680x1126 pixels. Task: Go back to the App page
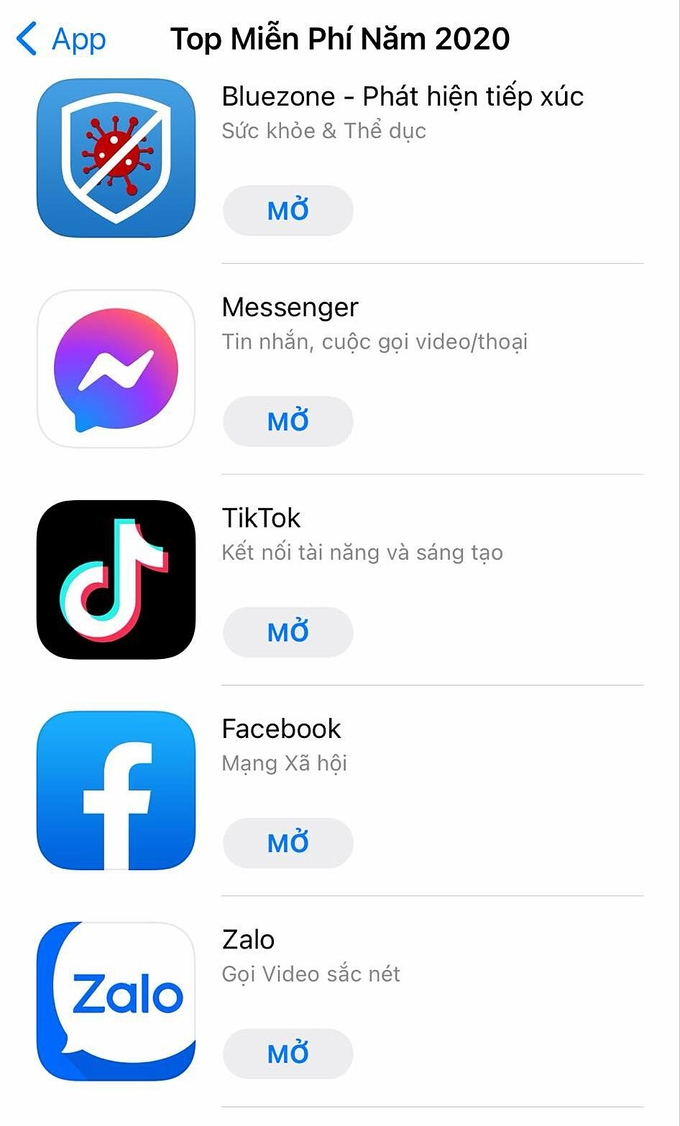(62, 40)
